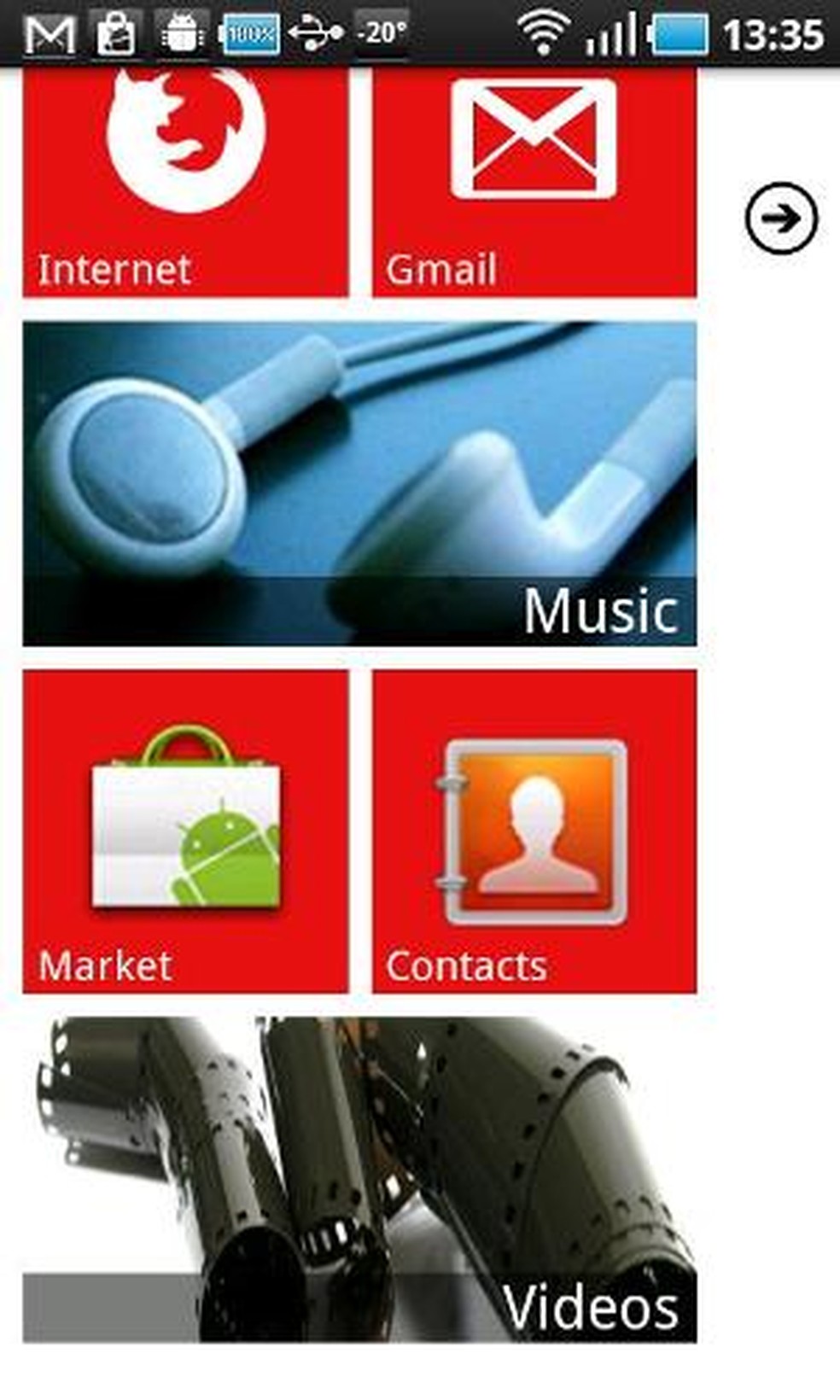Screen dimensions: 840x1400
Task: Launch the Gmail tile
Action: [x=534, y=182]
